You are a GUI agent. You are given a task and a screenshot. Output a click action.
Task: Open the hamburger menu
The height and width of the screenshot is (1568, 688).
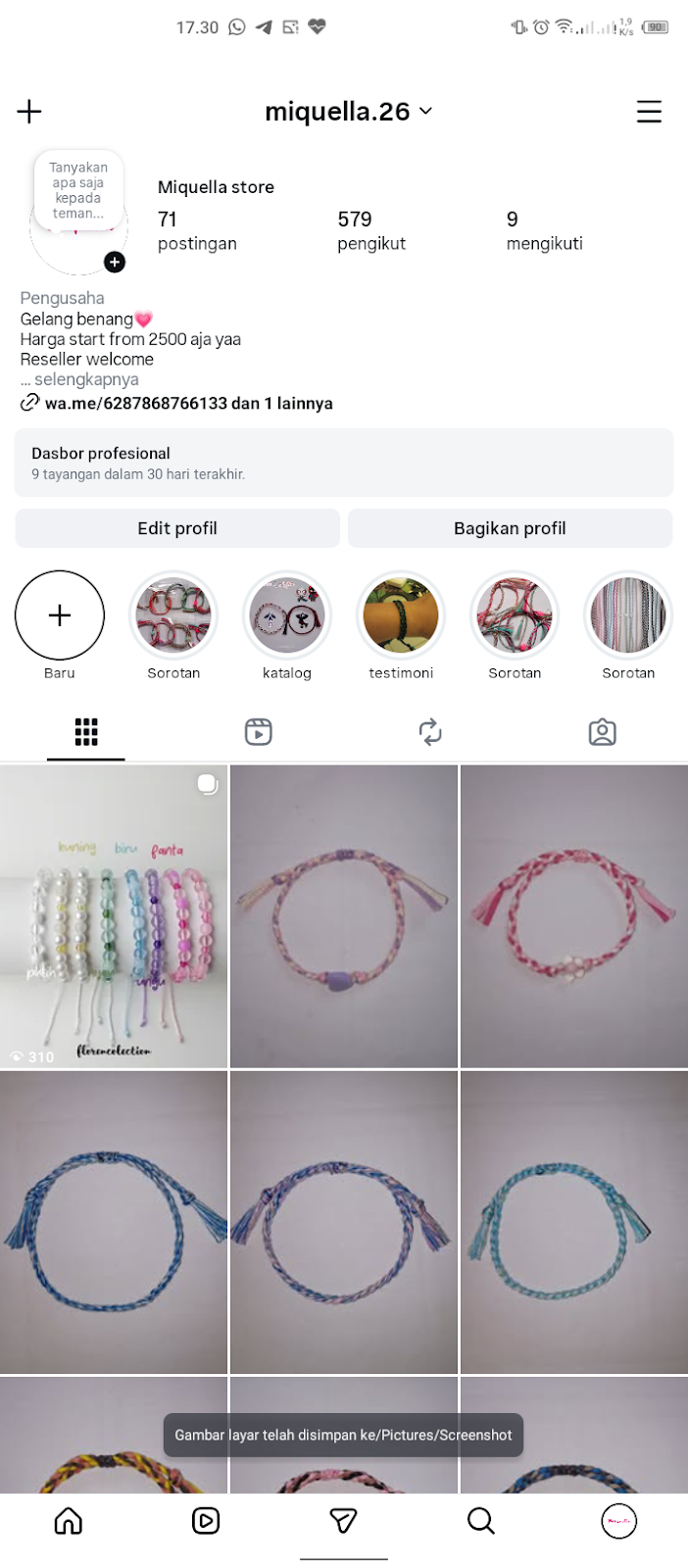(x=649, y=112)
